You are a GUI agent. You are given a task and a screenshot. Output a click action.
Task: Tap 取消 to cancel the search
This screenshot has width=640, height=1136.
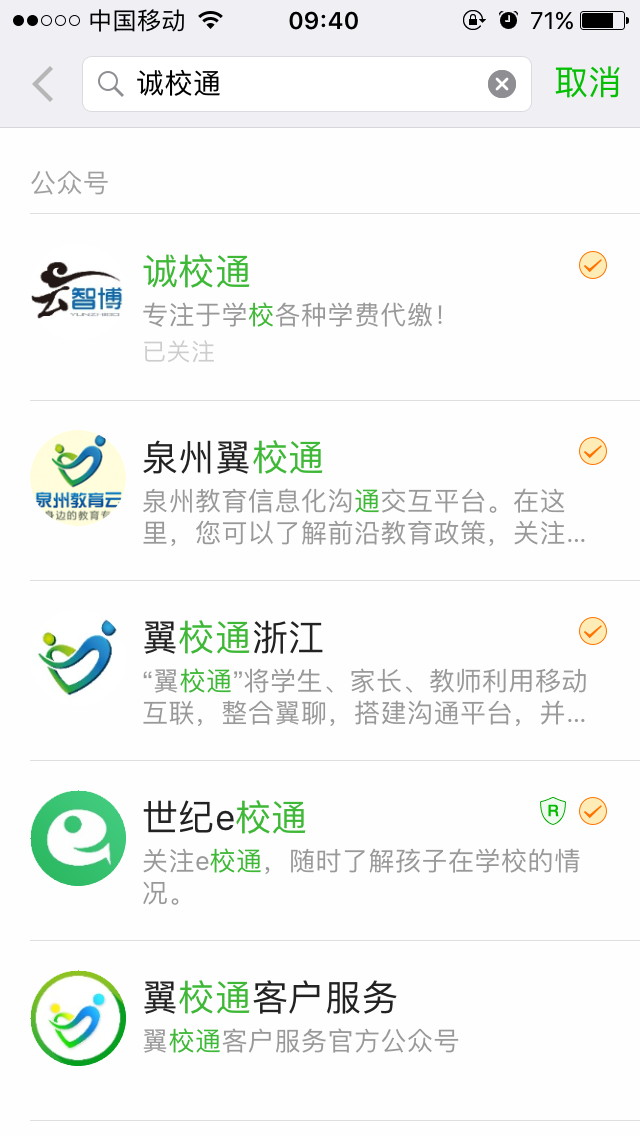(587, 83)
